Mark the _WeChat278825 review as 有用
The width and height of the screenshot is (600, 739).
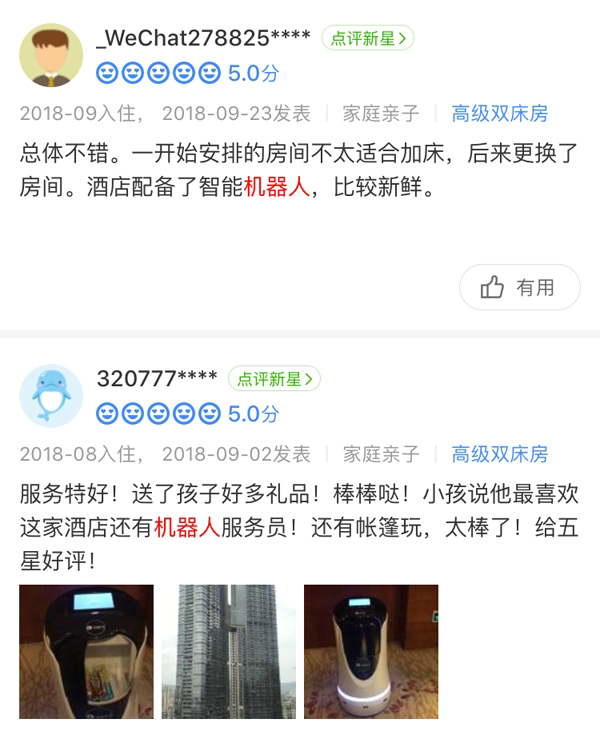coord(519,287)
